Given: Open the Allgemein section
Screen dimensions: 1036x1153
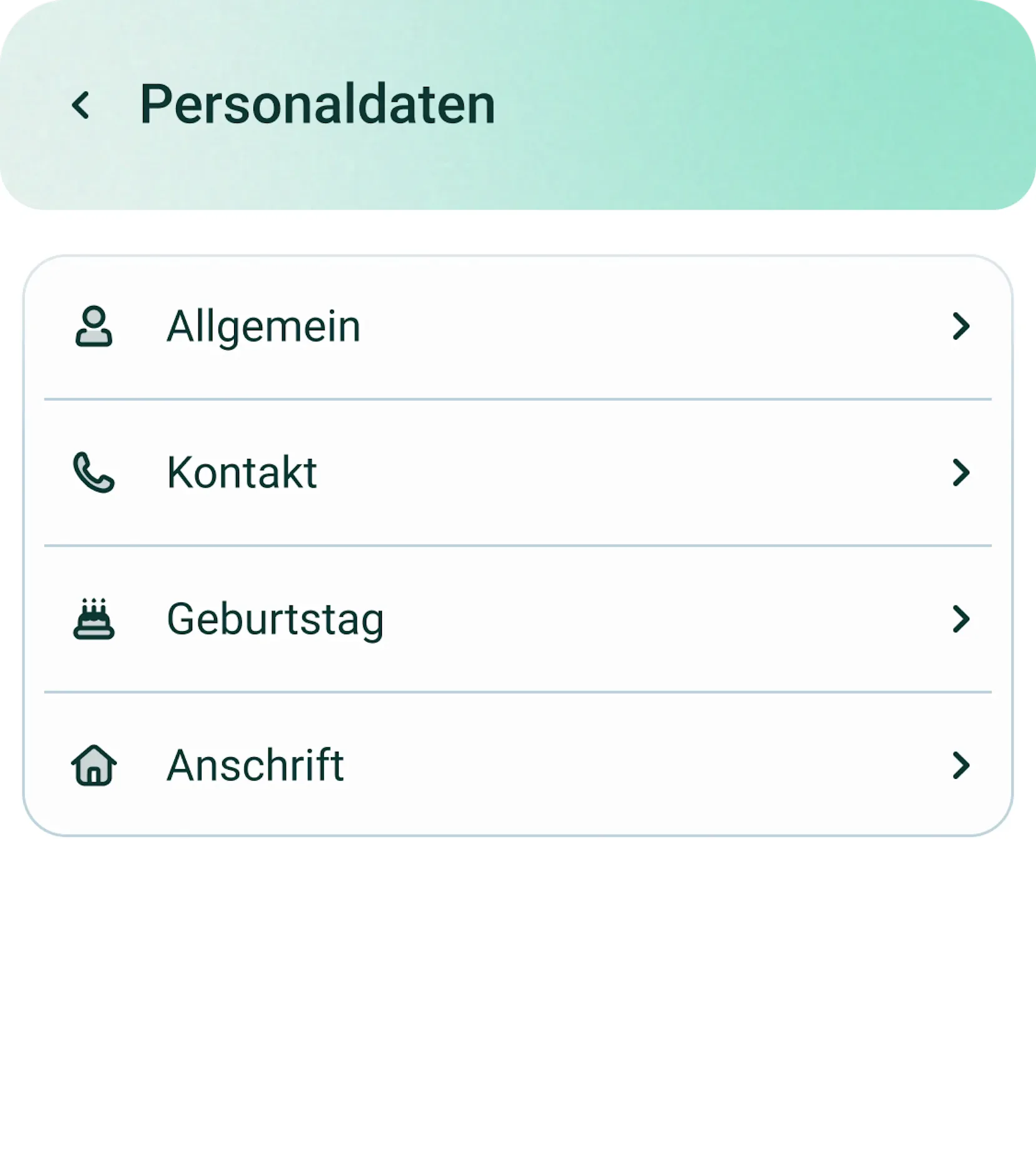Looking at the screenshot, I should click(517, 326).
